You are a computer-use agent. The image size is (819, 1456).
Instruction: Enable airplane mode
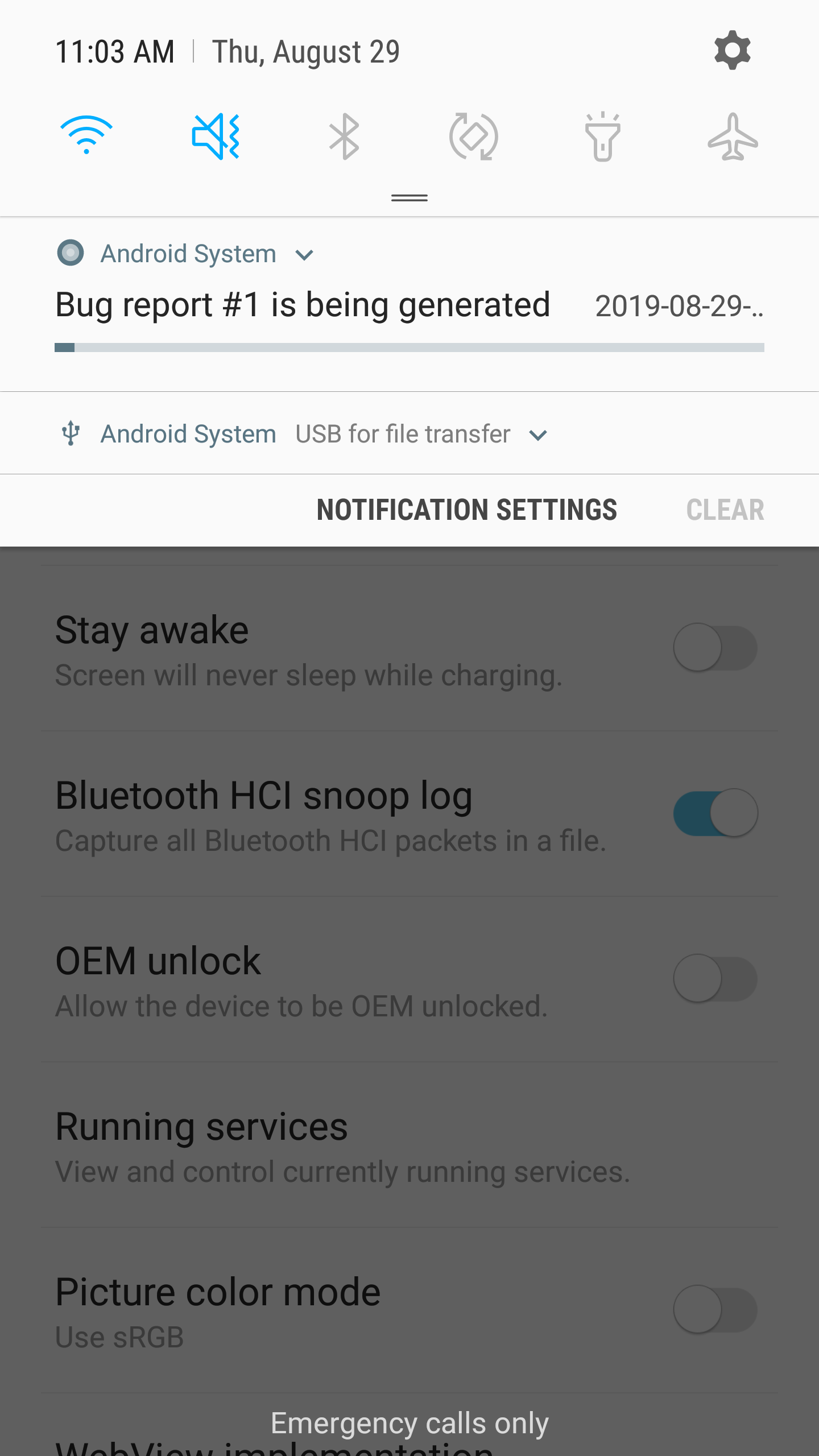point(733,136)
